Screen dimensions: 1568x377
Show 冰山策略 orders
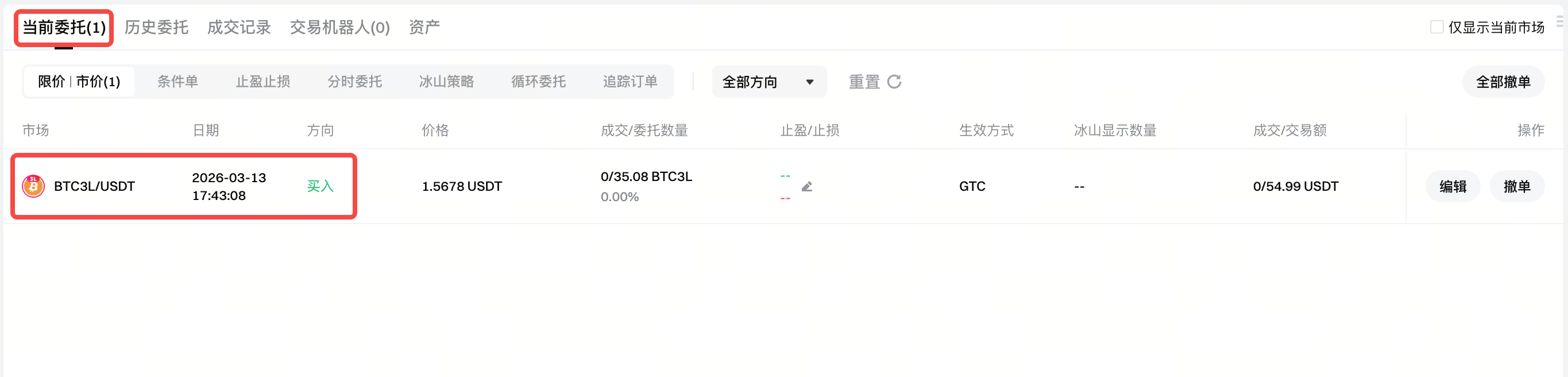(446, 82)
